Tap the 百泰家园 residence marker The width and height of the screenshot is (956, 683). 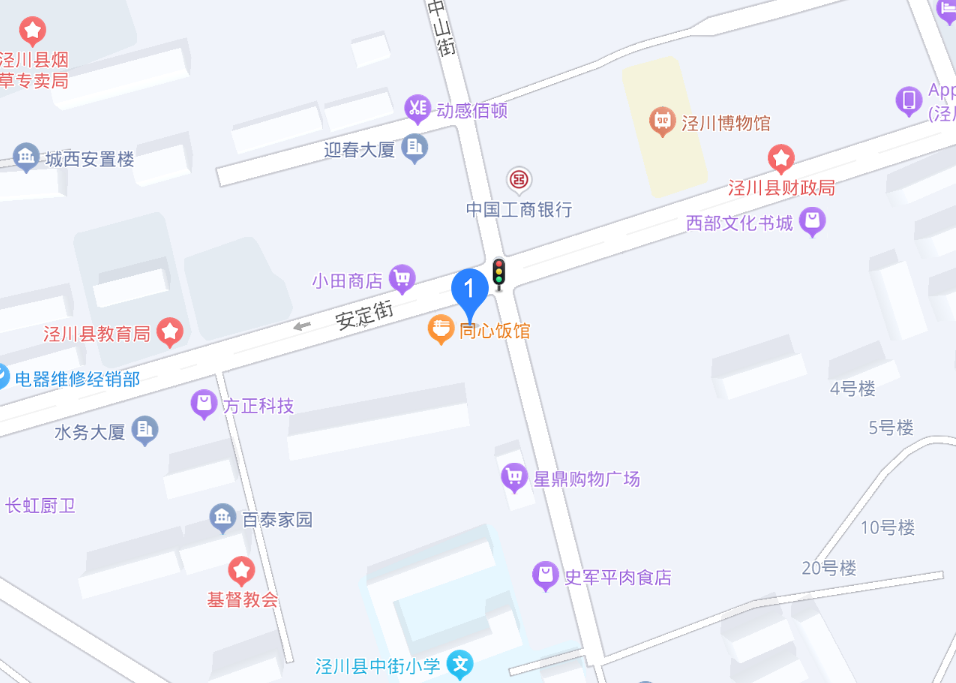tap(222, 518)
